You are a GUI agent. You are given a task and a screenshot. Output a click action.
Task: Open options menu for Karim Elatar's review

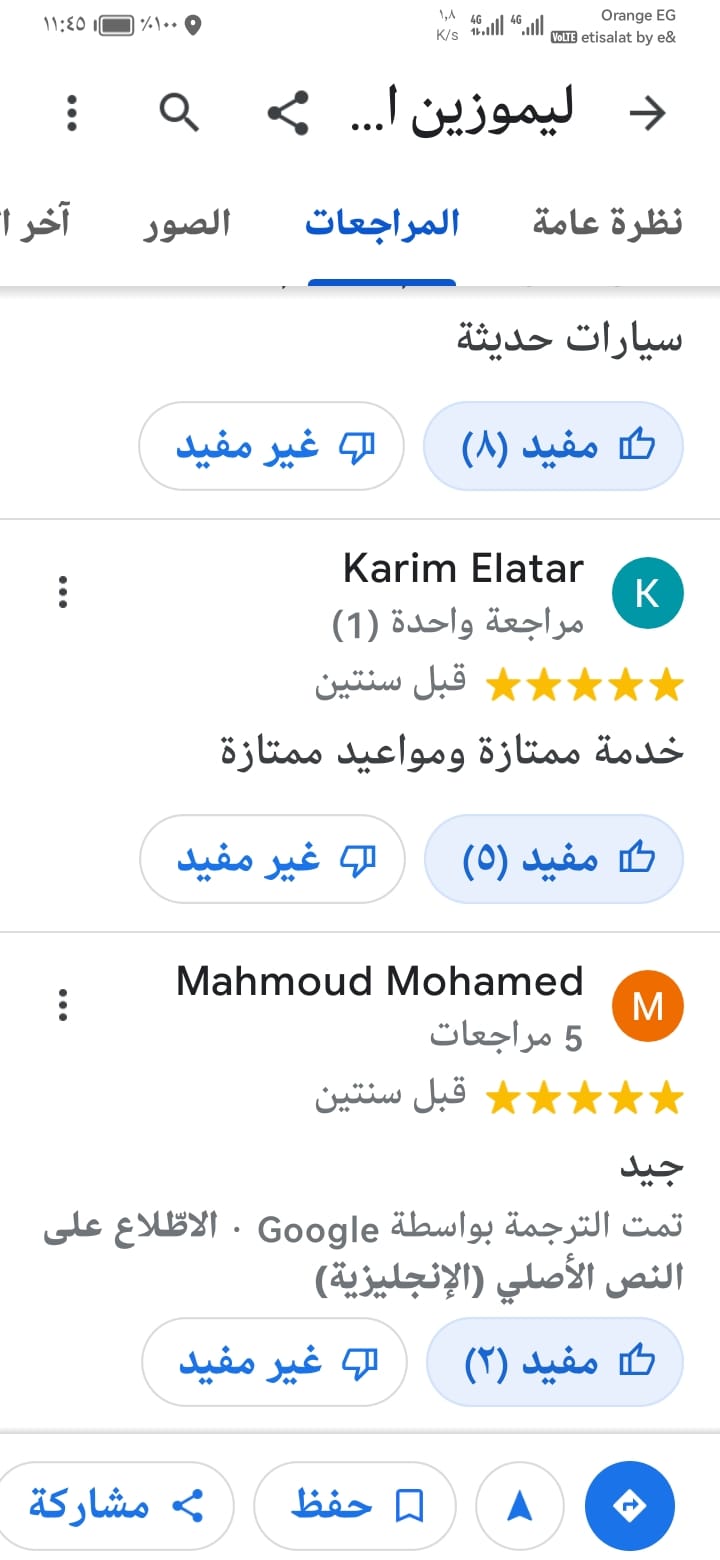click(63, 592)
